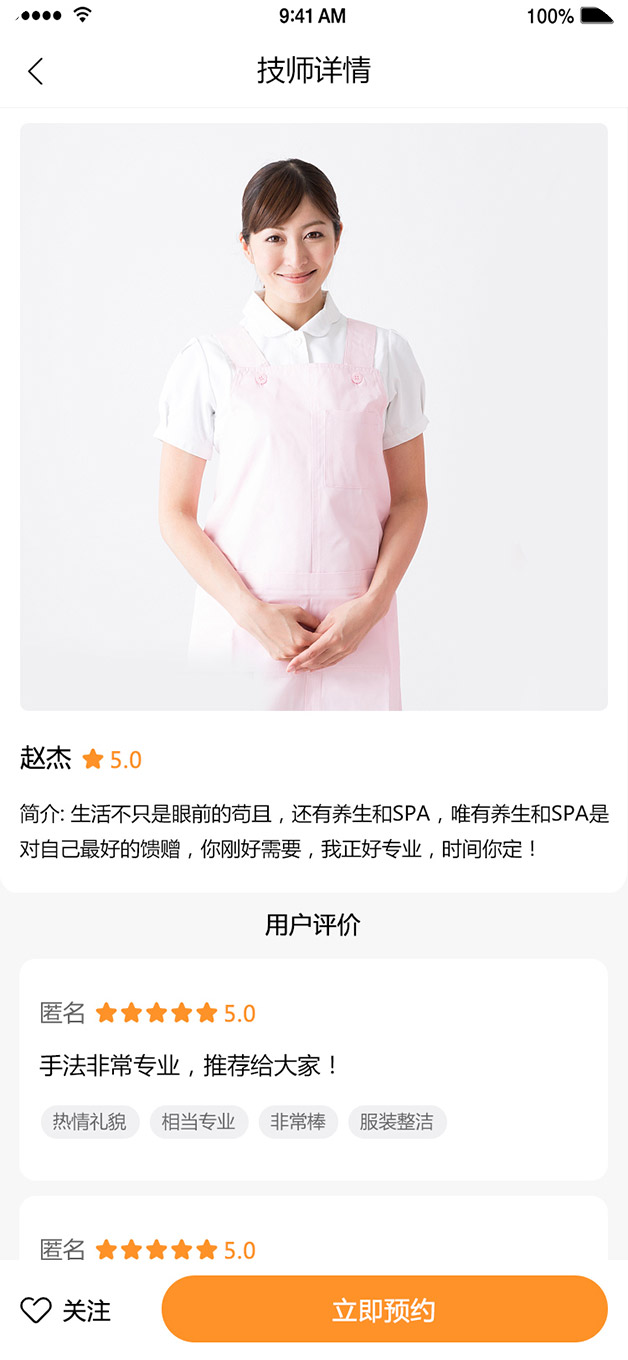The height and width of the screenshot is (1360, 628).
Task: View the technician's large profile photo
Action: click(314, 416)
